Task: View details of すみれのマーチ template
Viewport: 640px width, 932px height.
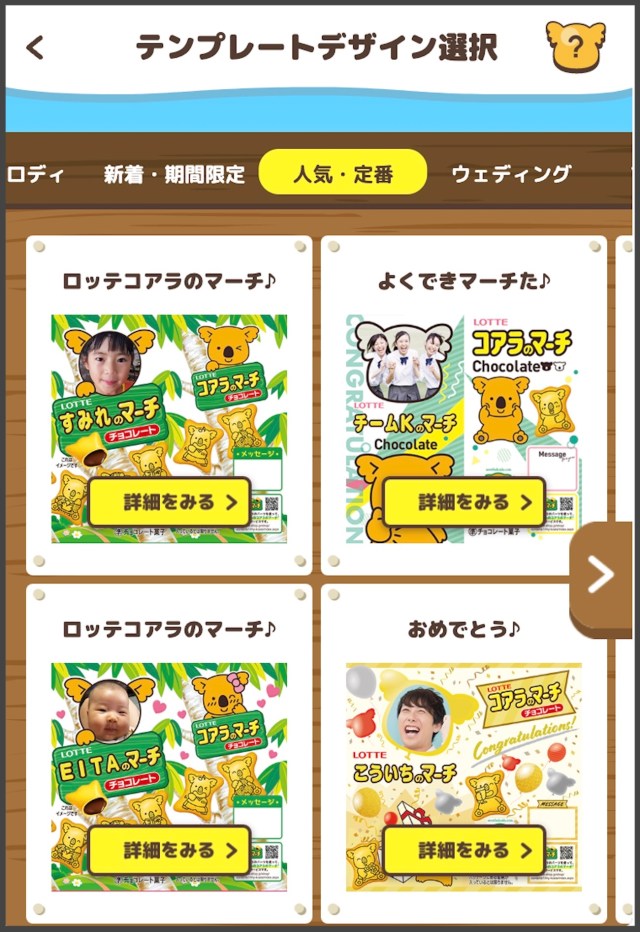Action: pos(169,501)
